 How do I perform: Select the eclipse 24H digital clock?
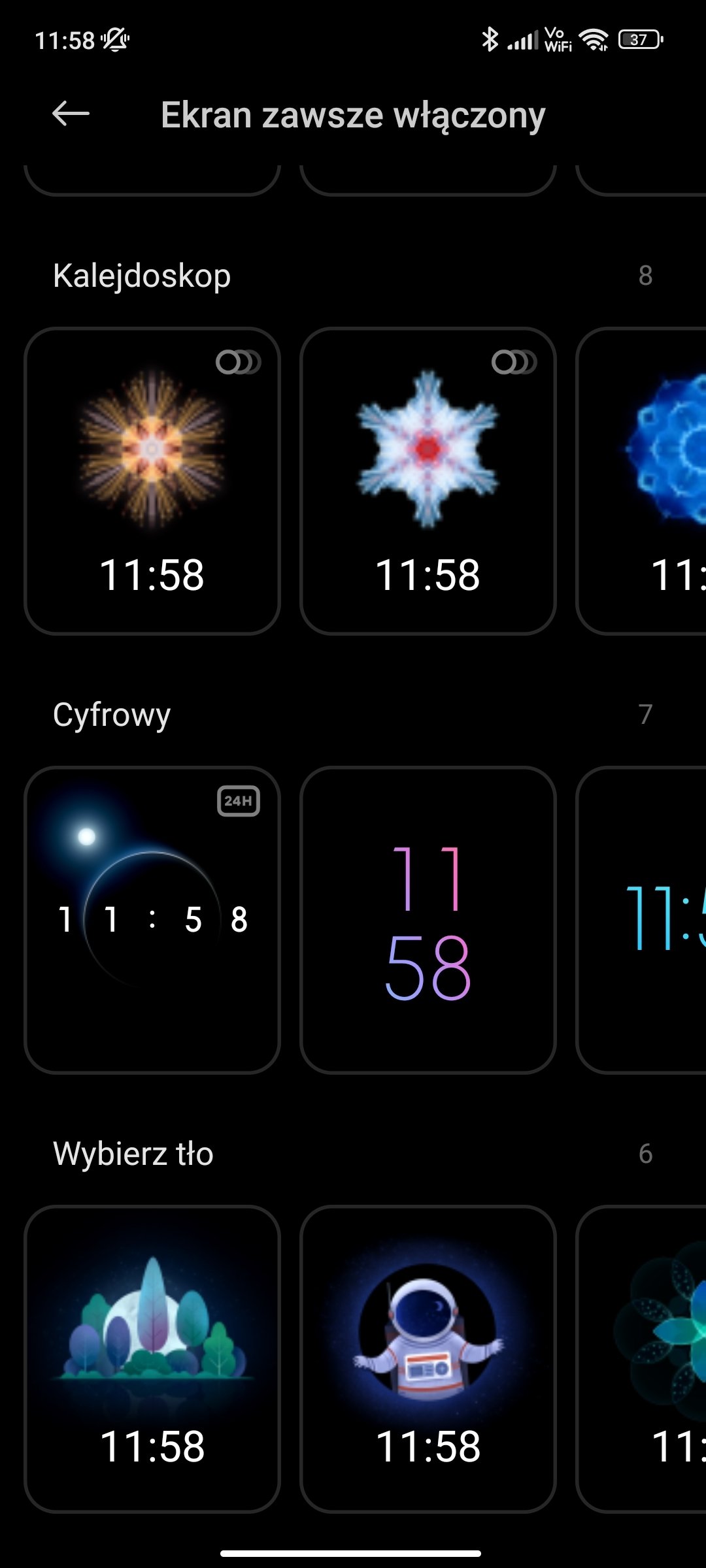(152, 920)
